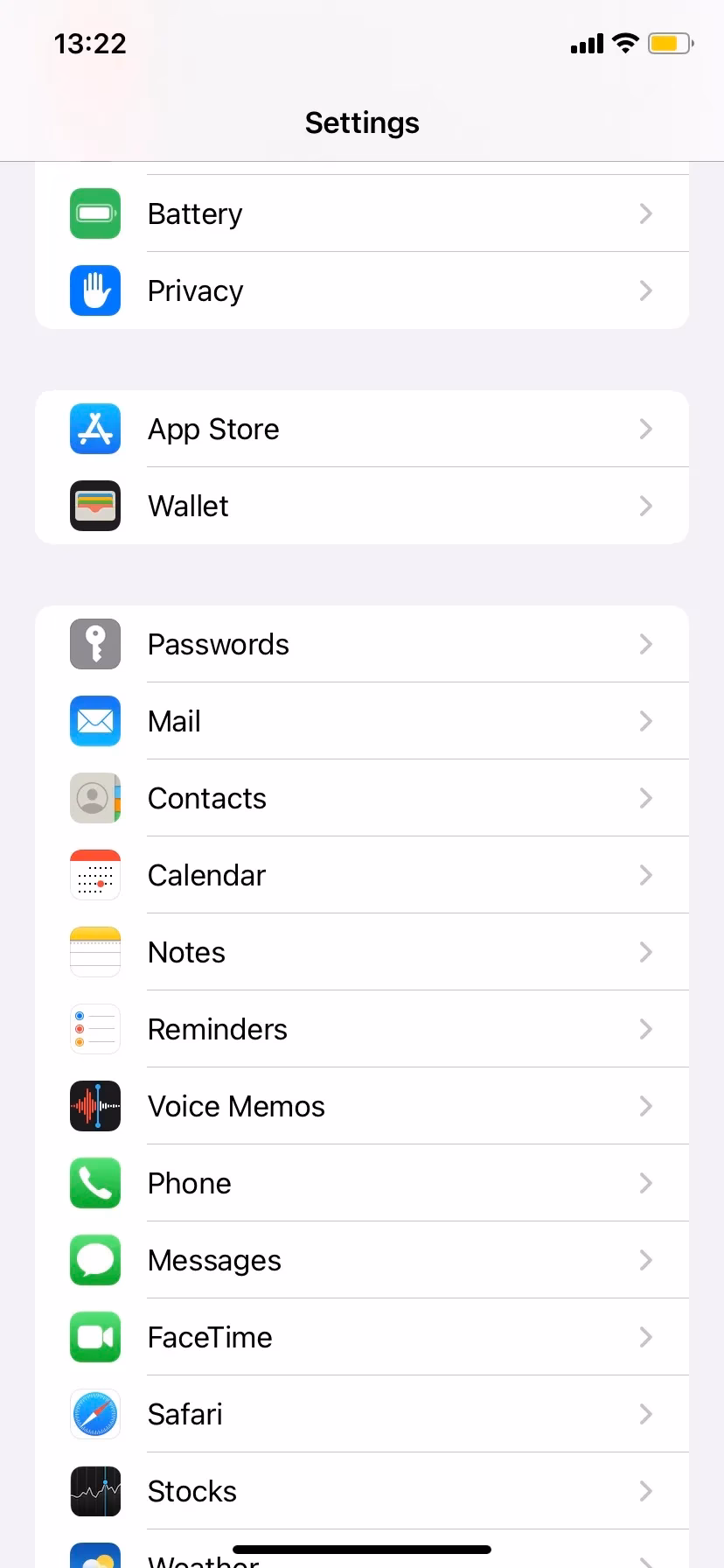Tap the Privacy hand icon
The height and width of the screenshot is (1568, 724).
coord(94,290)
